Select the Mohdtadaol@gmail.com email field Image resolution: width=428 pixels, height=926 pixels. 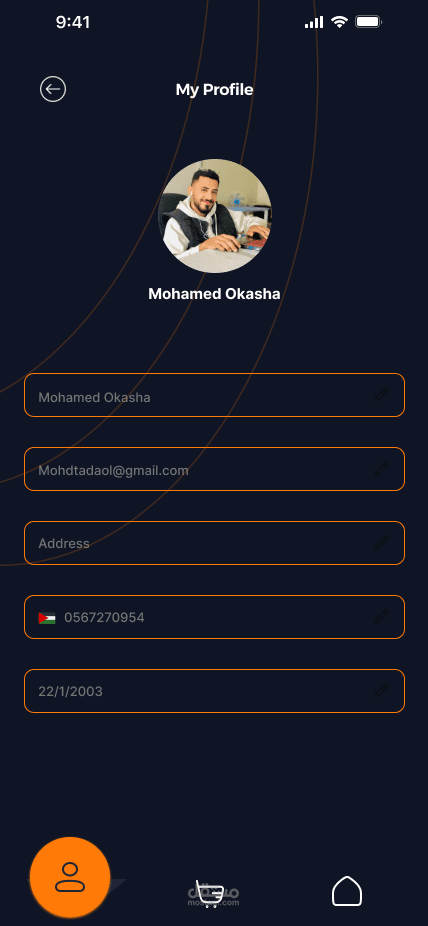(214, 469)
